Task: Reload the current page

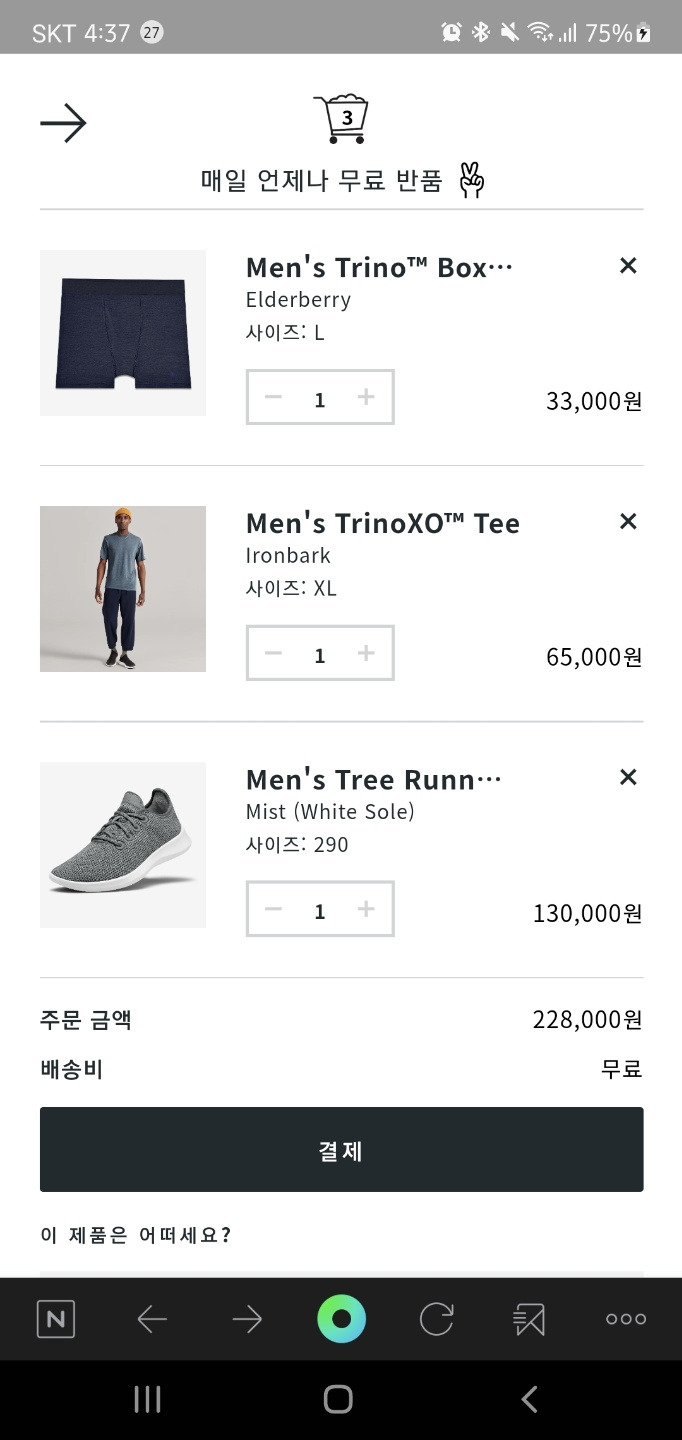Action: pos(436,1319)
